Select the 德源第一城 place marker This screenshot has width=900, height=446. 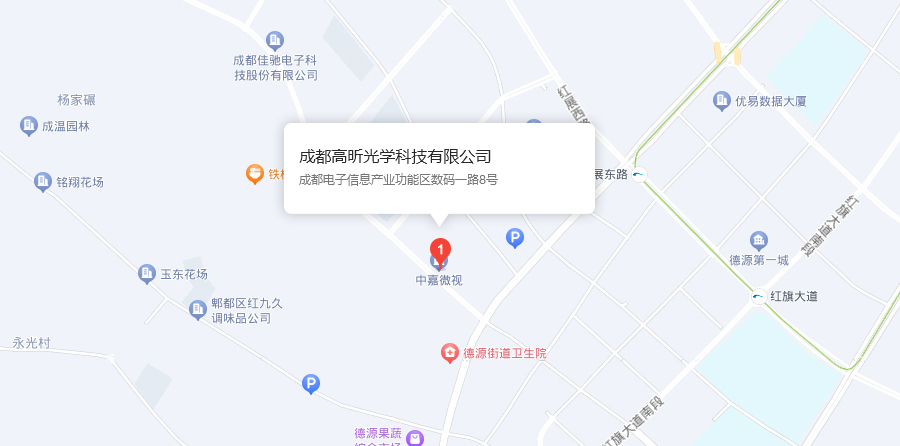pyautogui.click(x=759, y=240)
